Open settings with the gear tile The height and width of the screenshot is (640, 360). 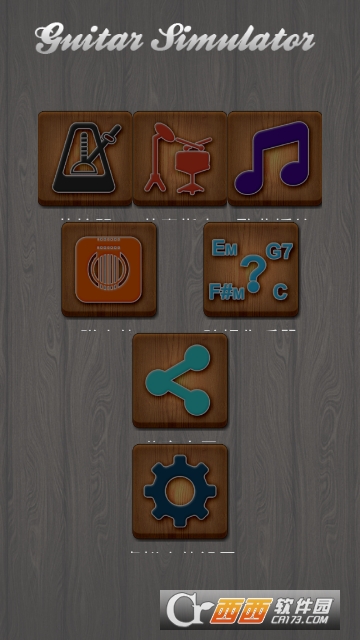click(x=180, y=491)
